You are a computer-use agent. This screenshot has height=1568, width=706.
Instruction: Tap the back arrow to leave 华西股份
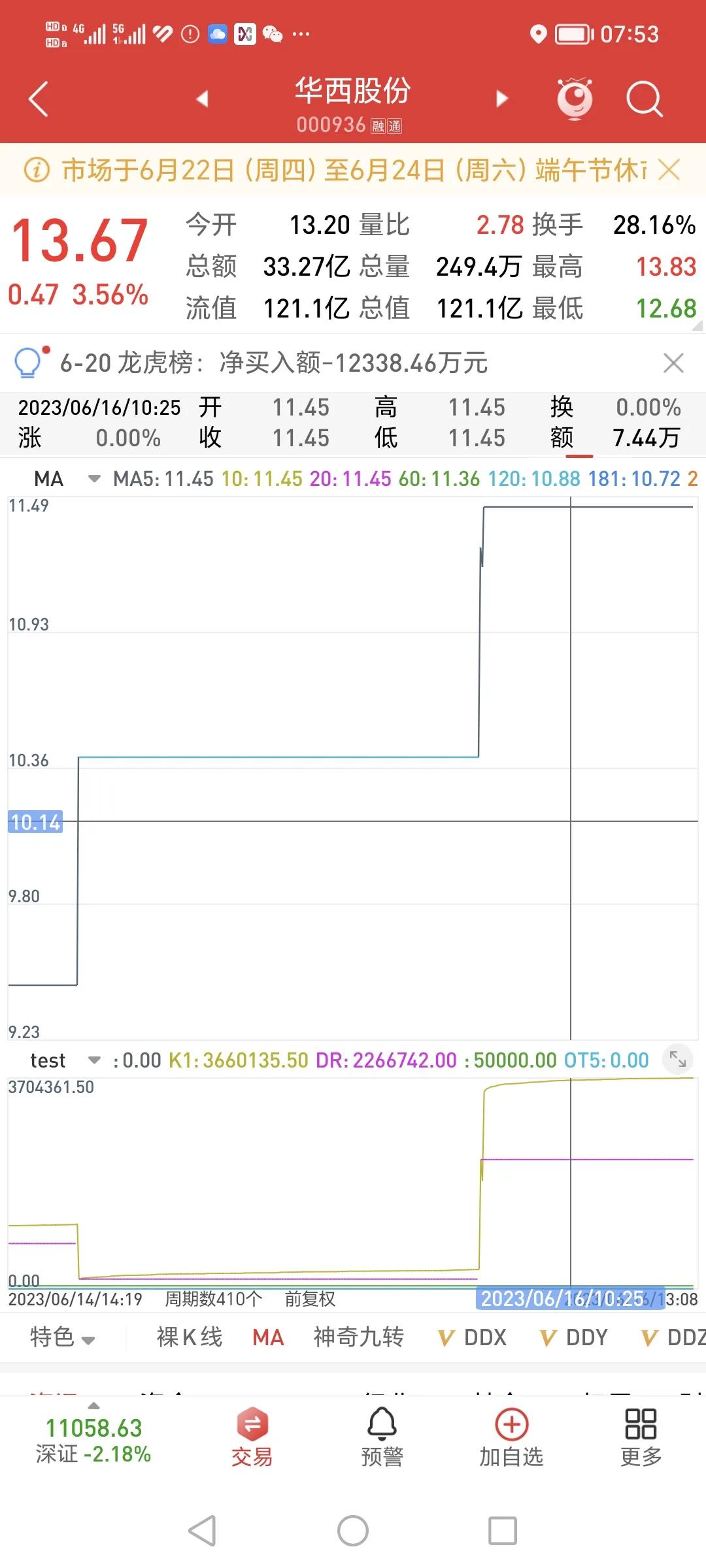[37, 98]
